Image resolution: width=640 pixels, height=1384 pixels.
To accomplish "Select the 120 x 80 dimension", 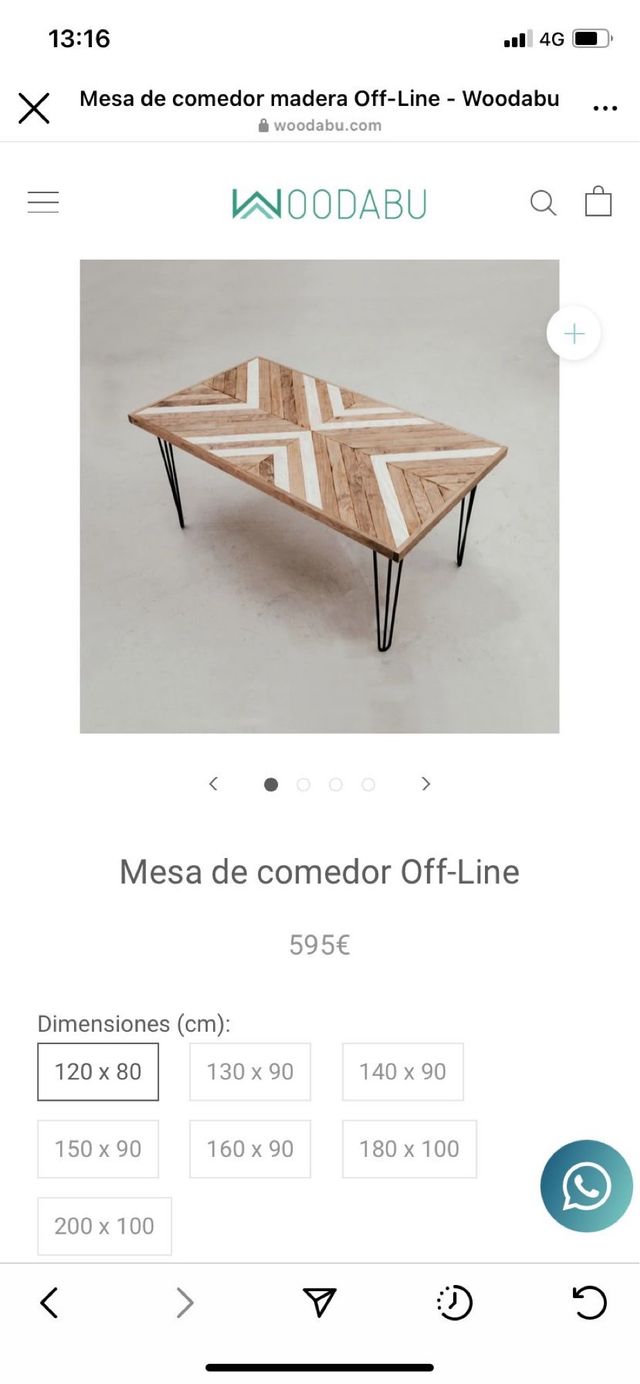I will click(98, 1072).
